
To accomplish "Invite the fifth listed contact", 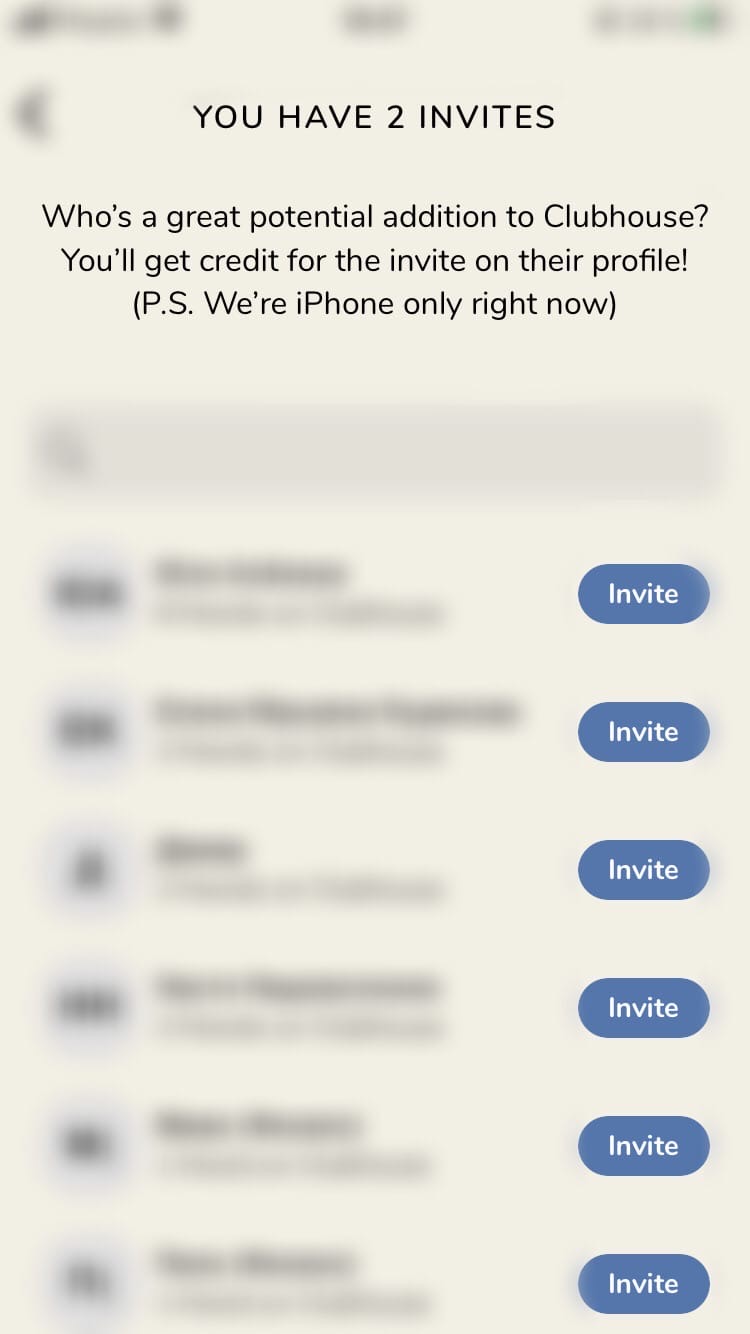I will 643,1146.
